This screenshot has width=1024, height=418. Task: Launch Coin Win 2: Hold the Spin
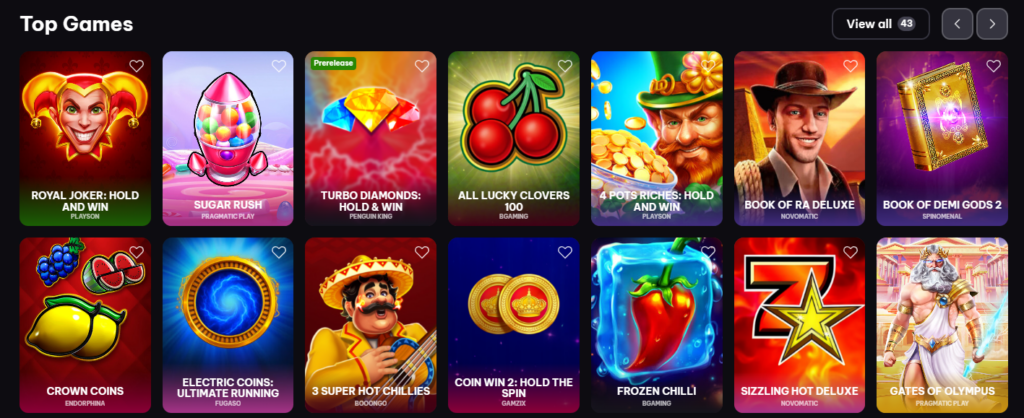(x=513, y=320)
